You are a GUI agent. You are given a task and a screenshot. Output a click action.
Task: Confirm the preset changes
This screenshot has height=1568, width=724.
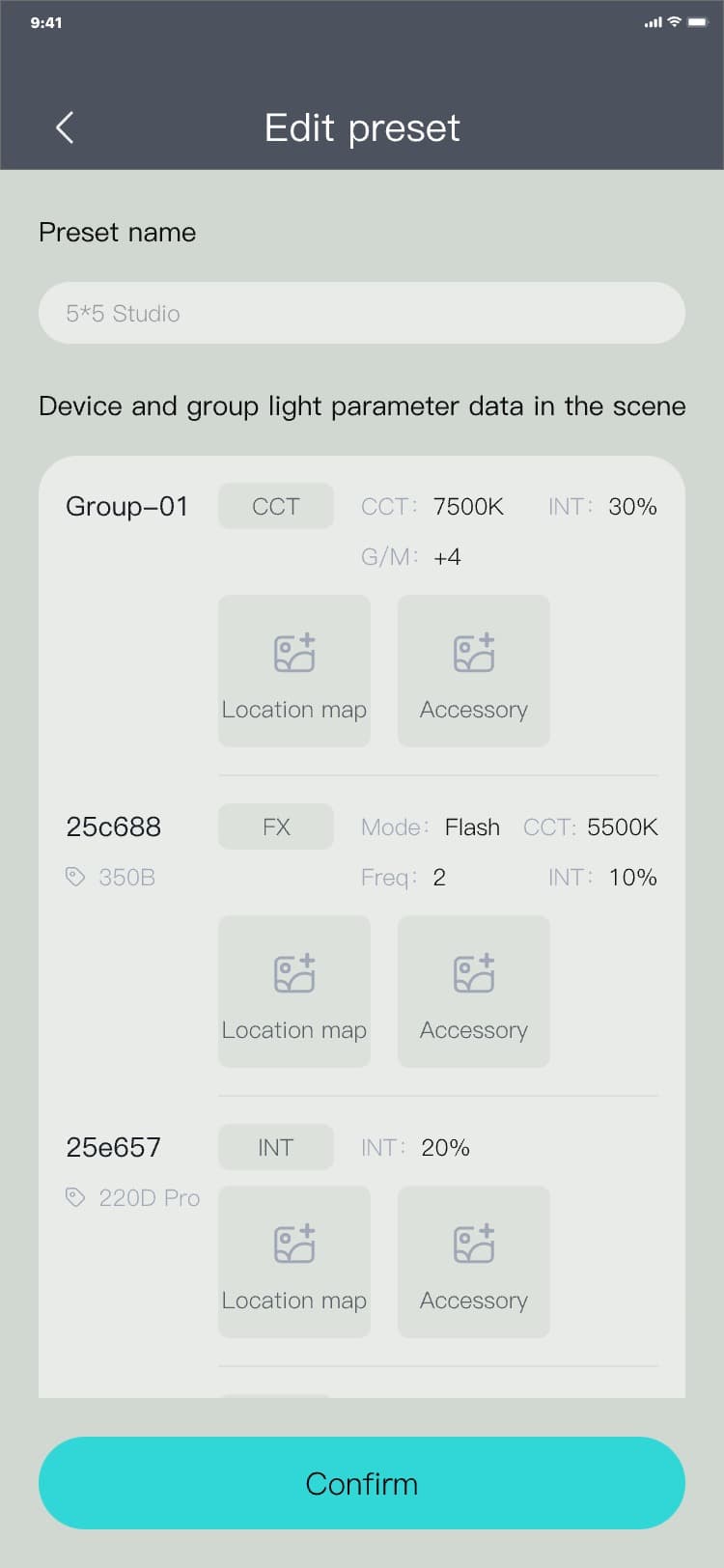(x=362, y=1483)
